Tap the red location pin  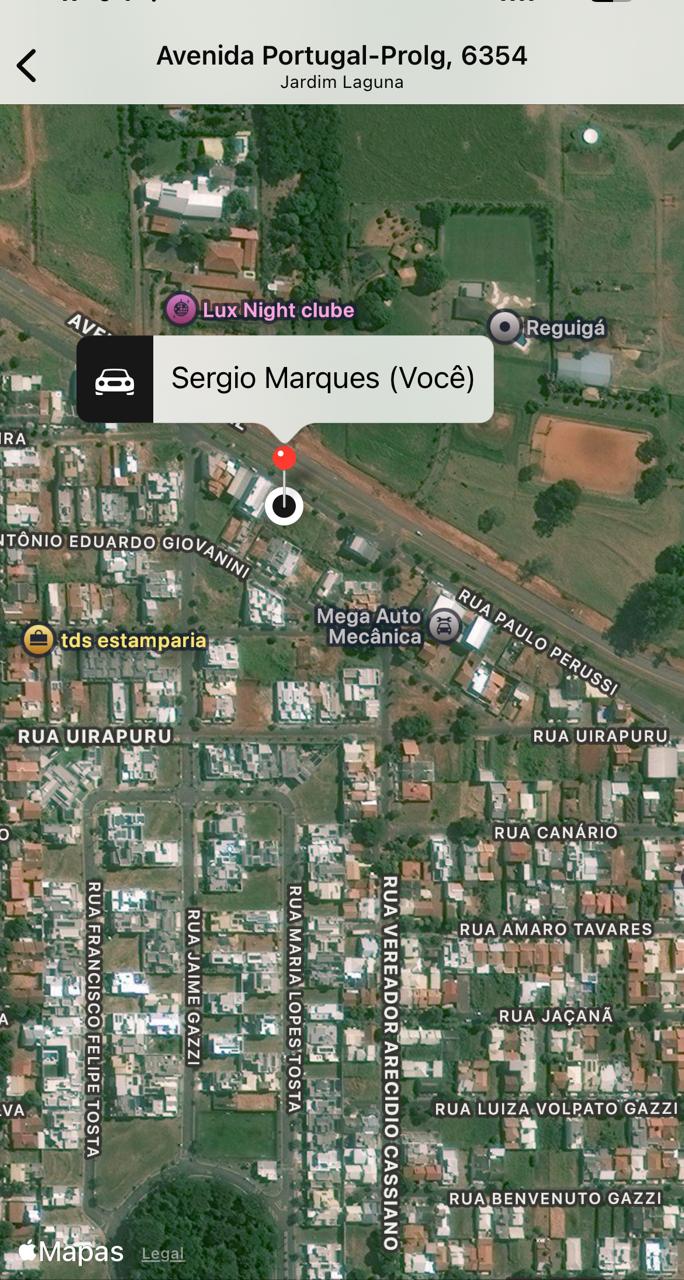(x=285, y=459)
